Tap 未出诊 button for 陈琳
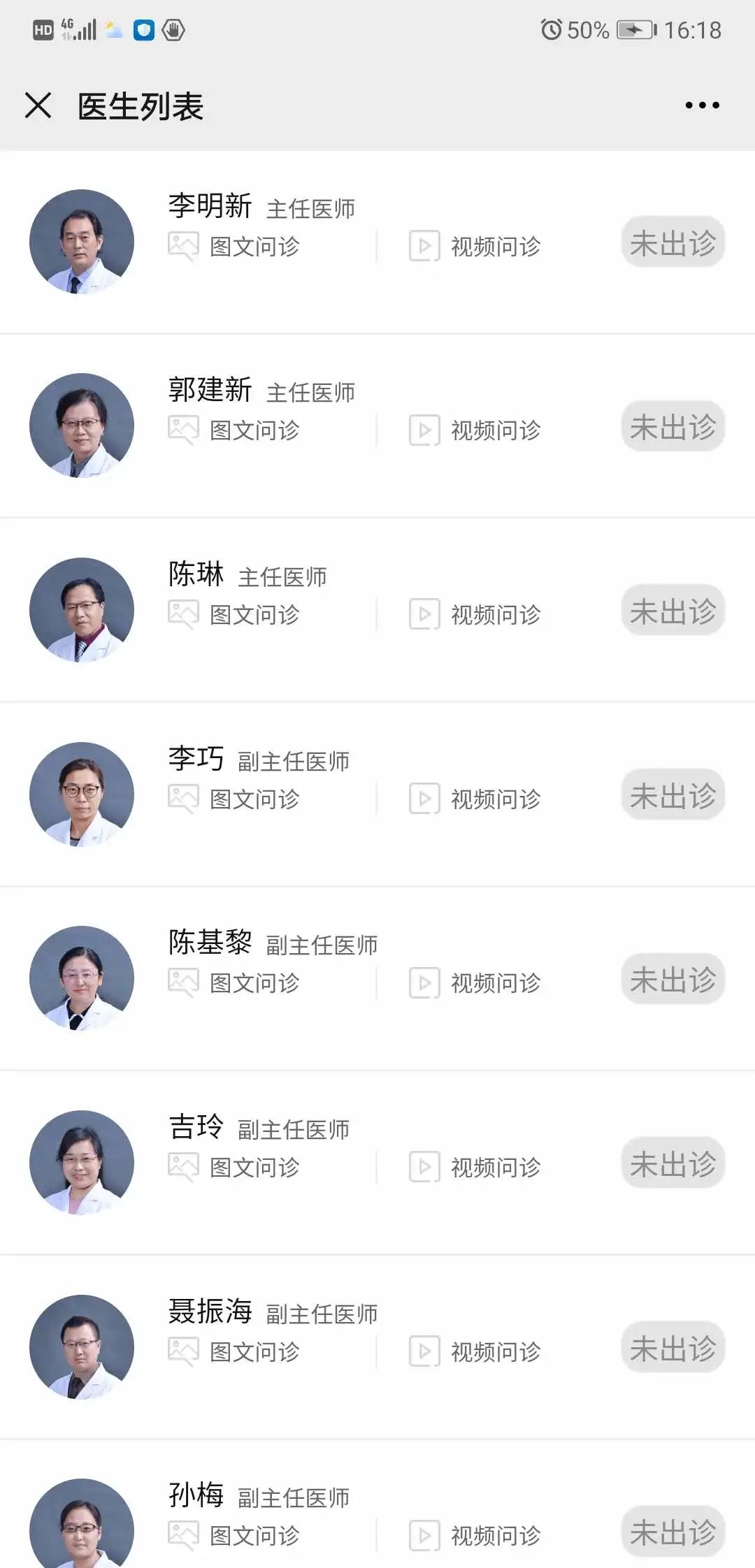 coord(673,611)
